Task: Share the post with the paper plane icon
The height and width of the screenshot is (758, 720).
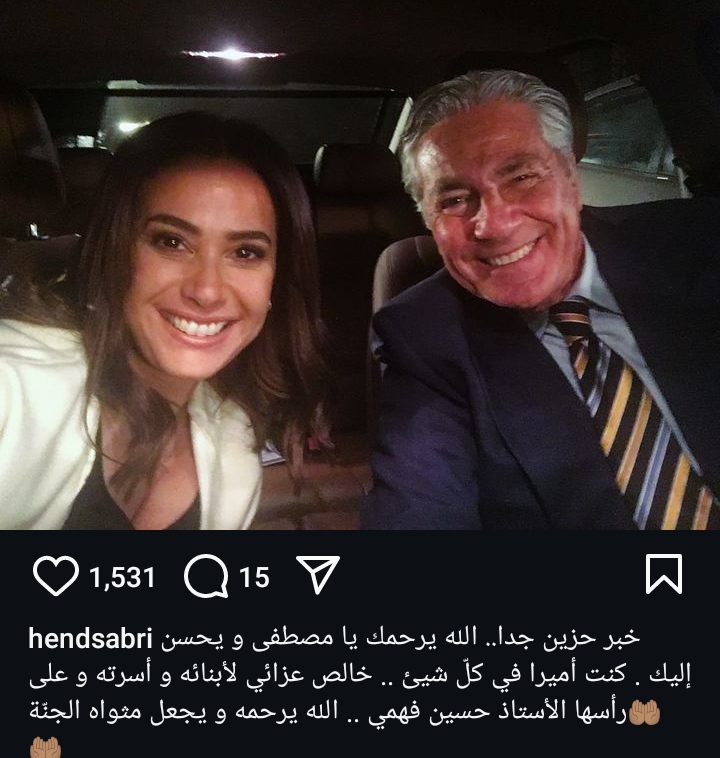Action: coord(318,576)
